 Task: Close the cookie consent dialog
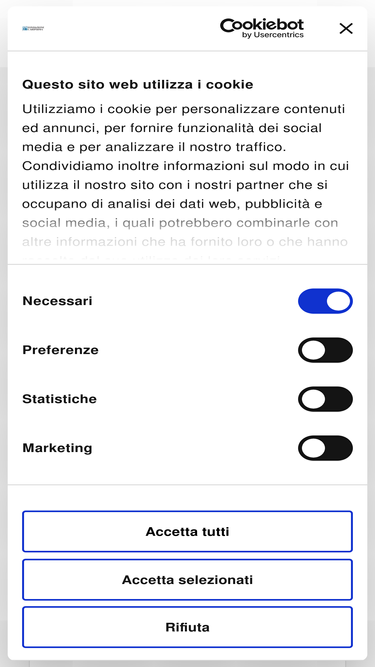[346, 29]
